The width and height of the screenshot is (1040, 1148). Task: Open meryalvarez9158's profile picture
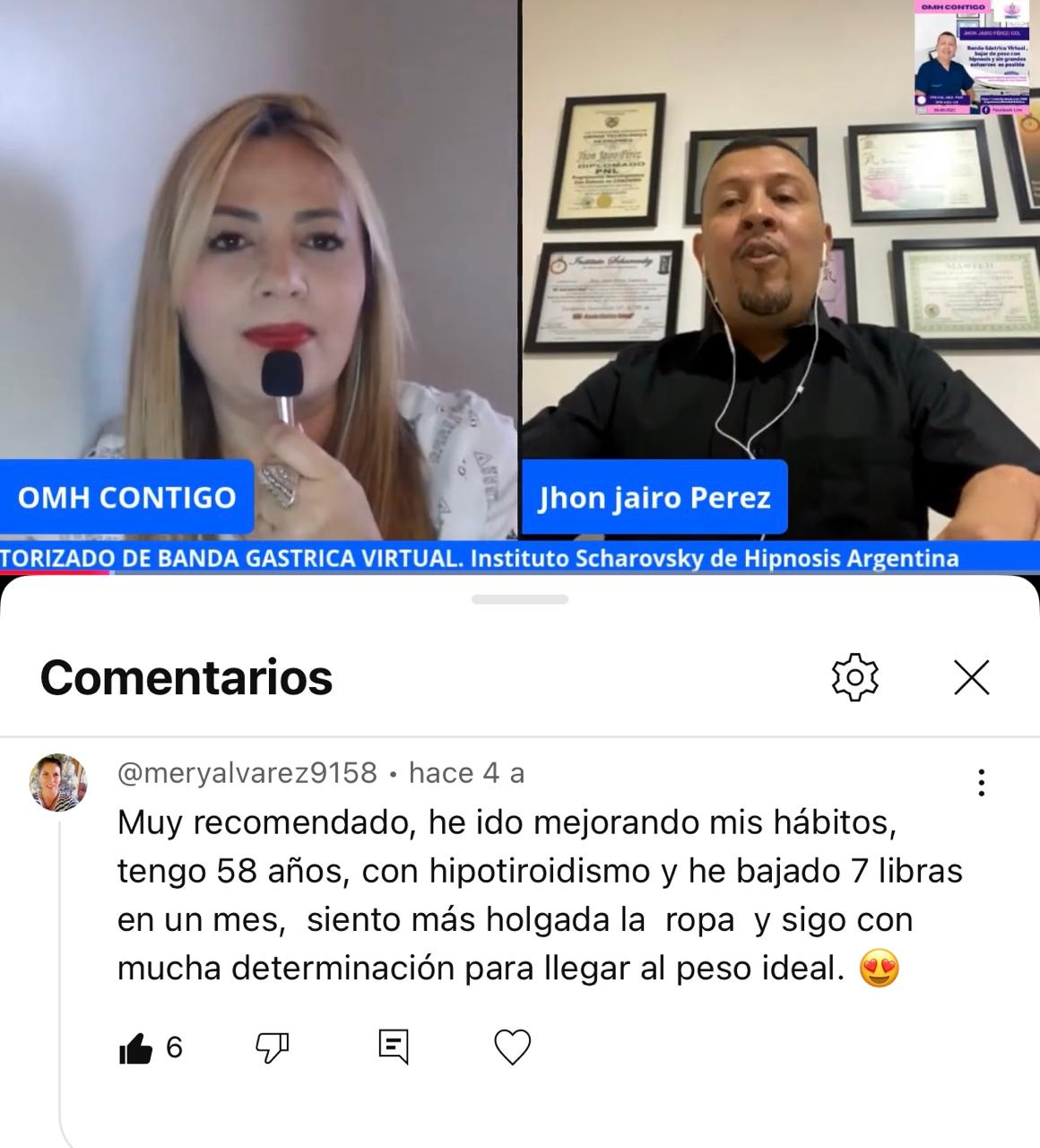[58, 782]
